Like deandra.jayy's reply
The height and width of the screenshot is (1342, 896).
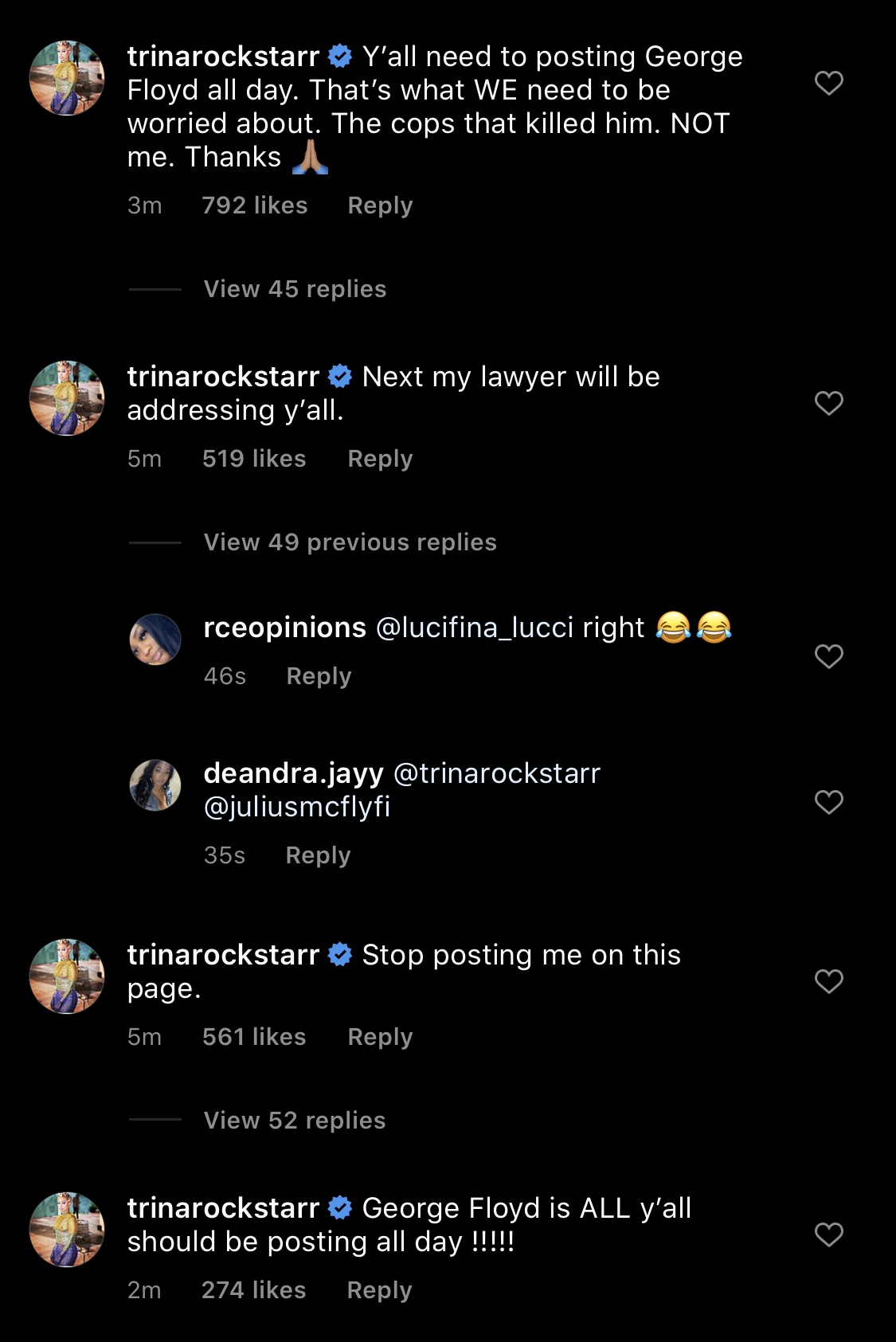(x=828, y=802)
